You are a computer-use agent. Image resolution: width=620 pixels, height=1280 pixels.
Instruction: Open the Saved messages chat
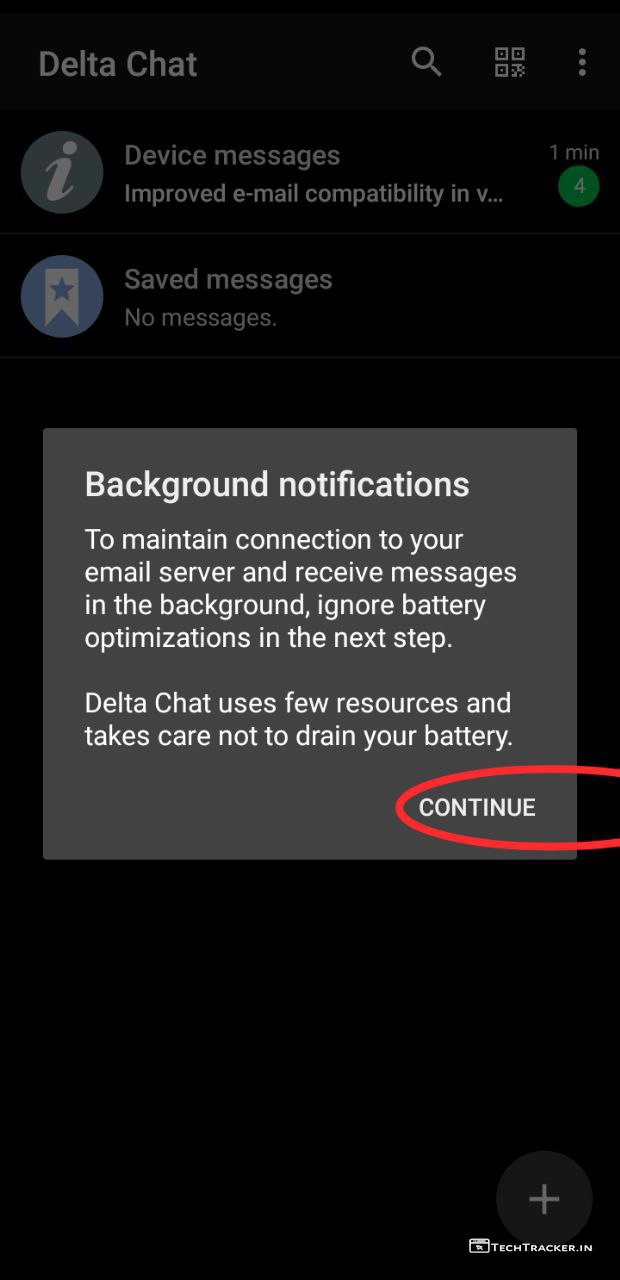coord(310,297)
